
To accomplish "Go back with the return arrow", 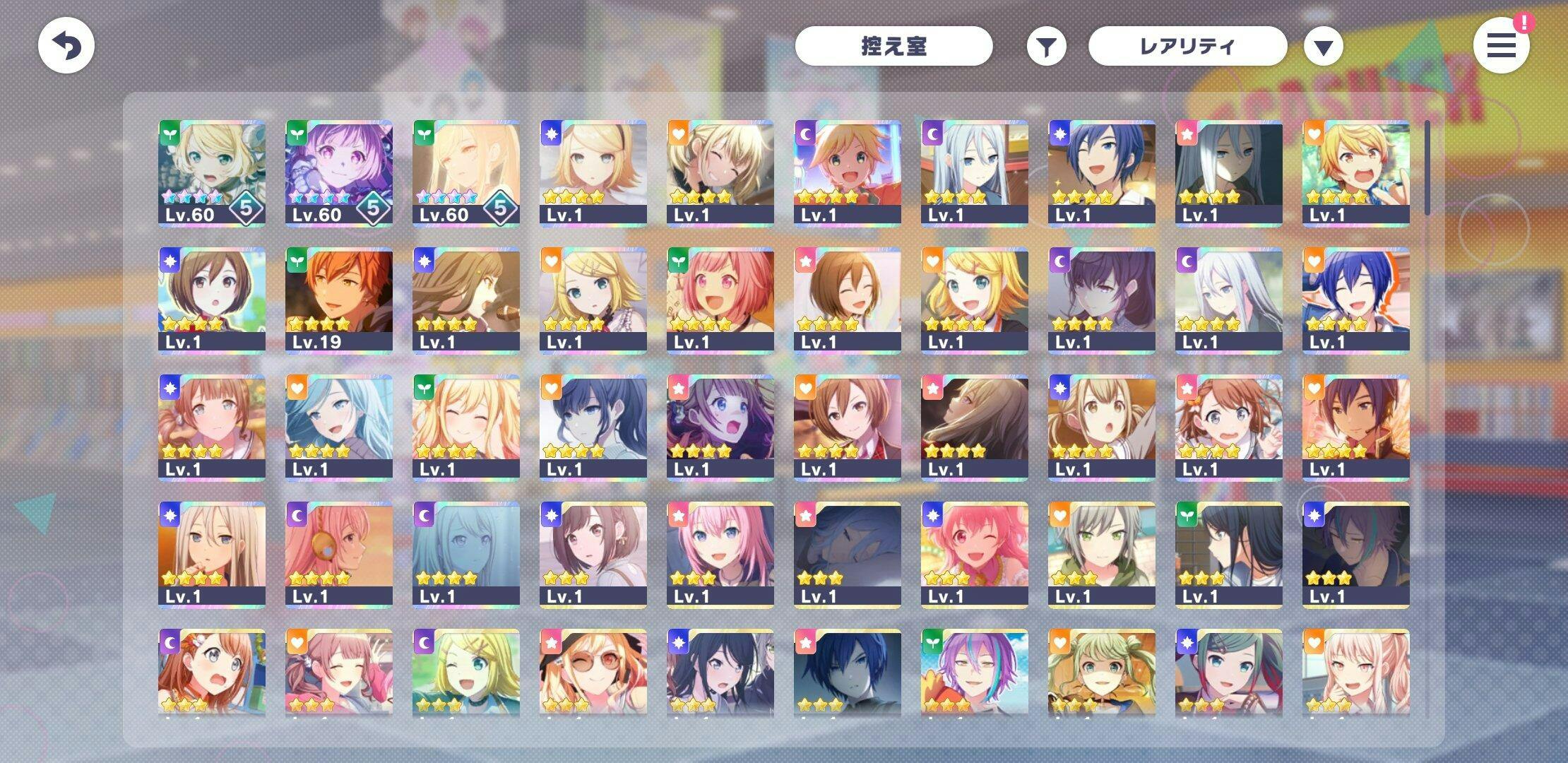I will pyautogui.click(x=66, y=47).
